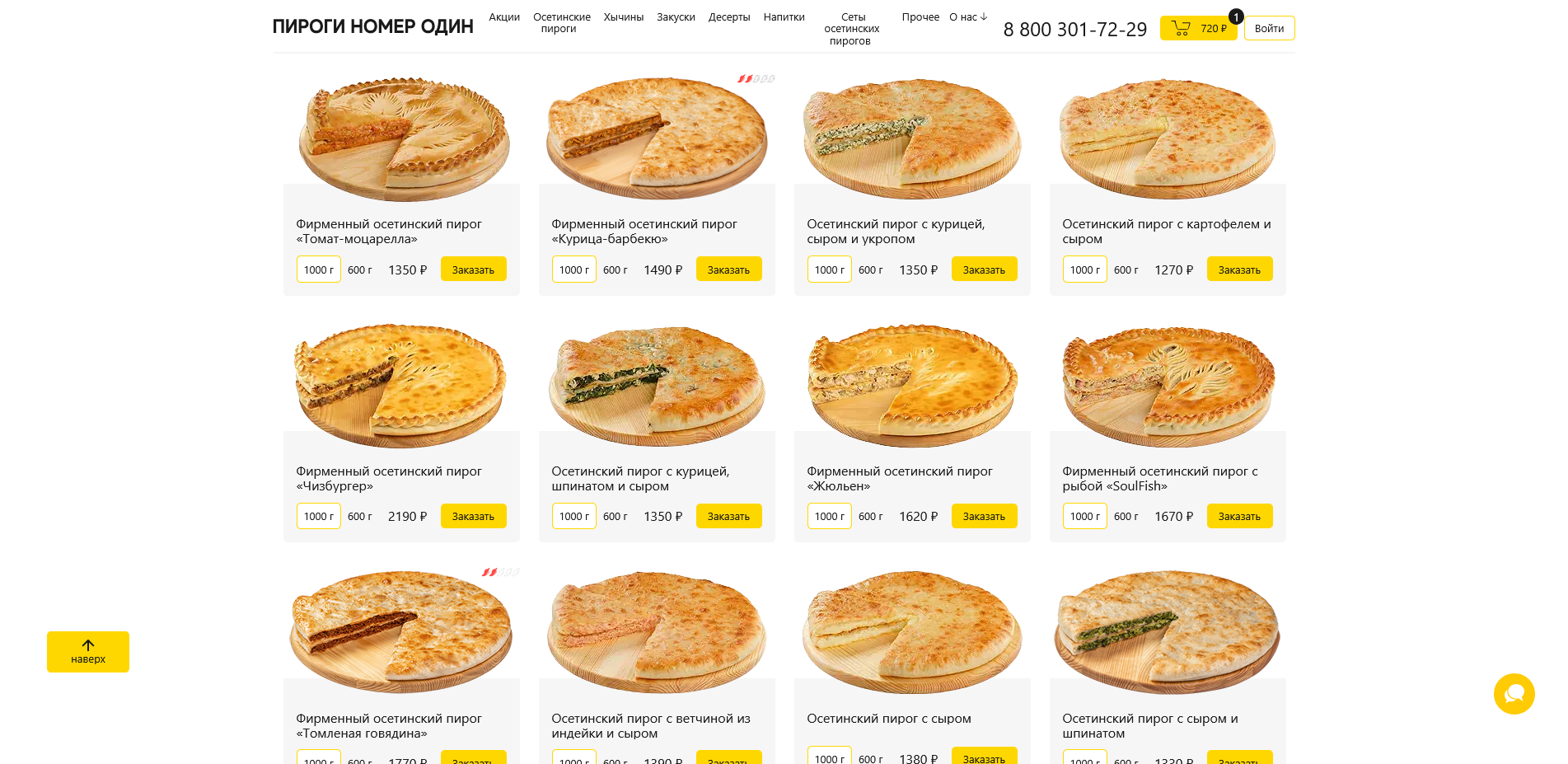Open the chat support bubble

(x=1514, y=694)
